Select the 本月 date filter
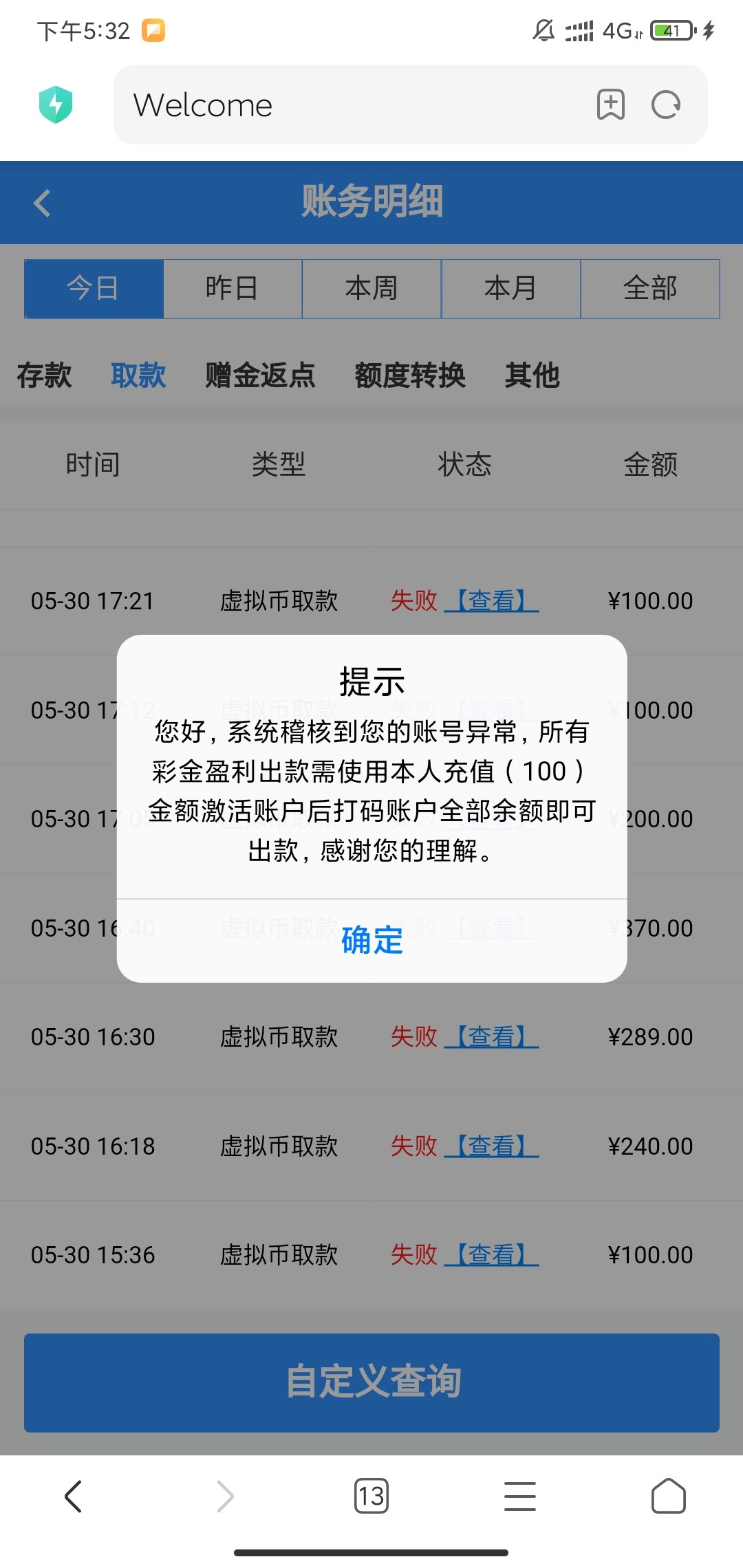Screen dimensions: 743x1568 (x=510, y=288)
